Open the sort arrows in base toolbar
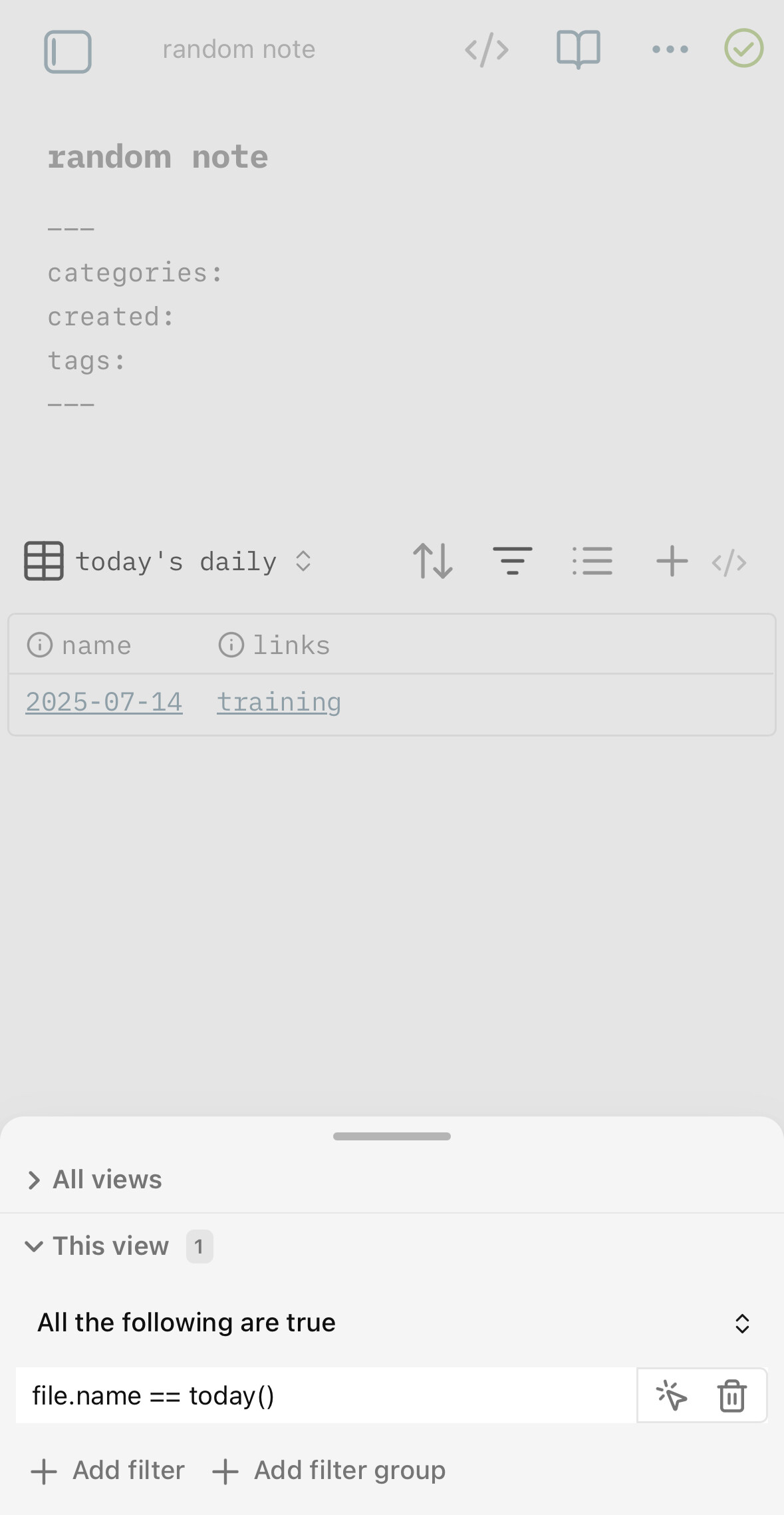Image resolution: width=784 pixels, height=1515 pixels. 433,561
